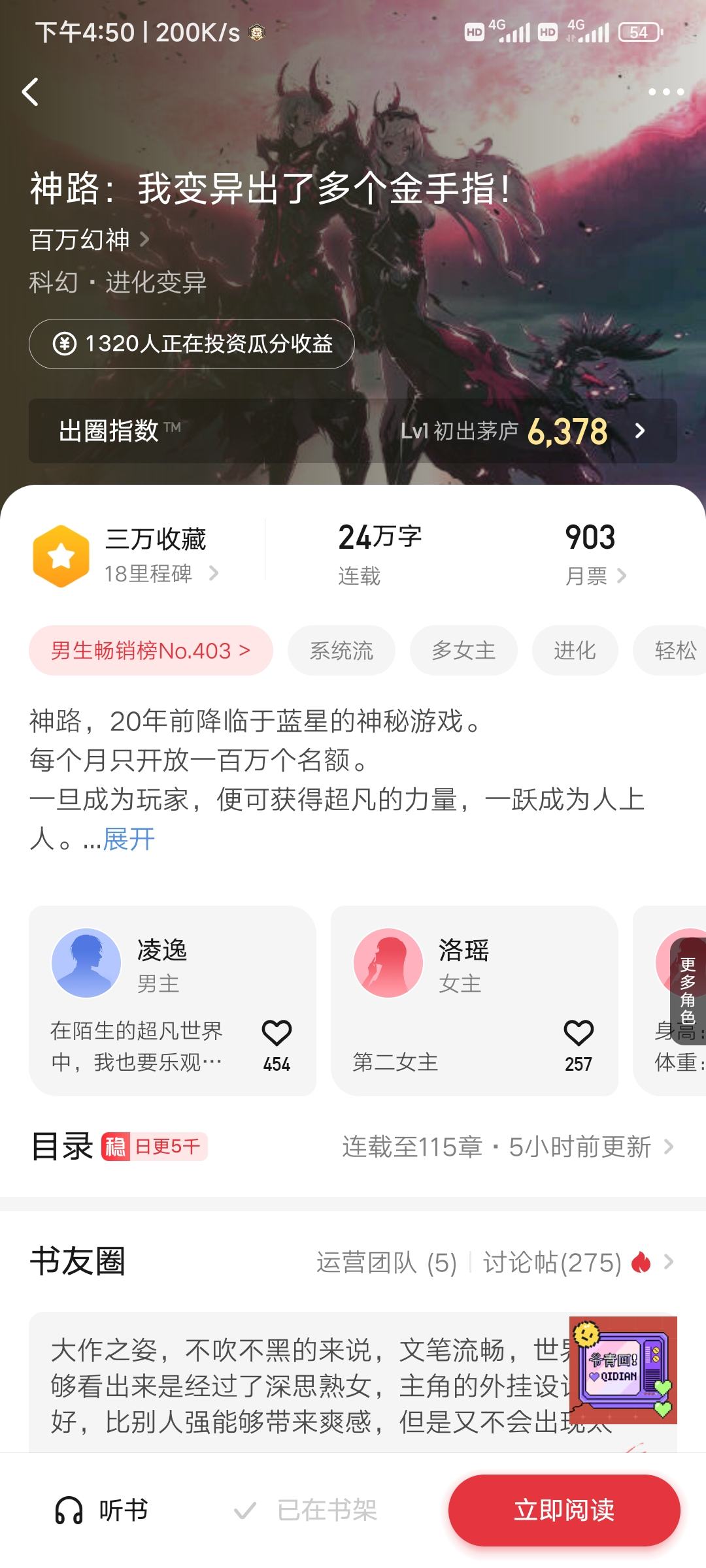Start 听书 audio playback
Image resolution: width=706 pixels, height=1568 pixels.
(x=103, y=1511)
